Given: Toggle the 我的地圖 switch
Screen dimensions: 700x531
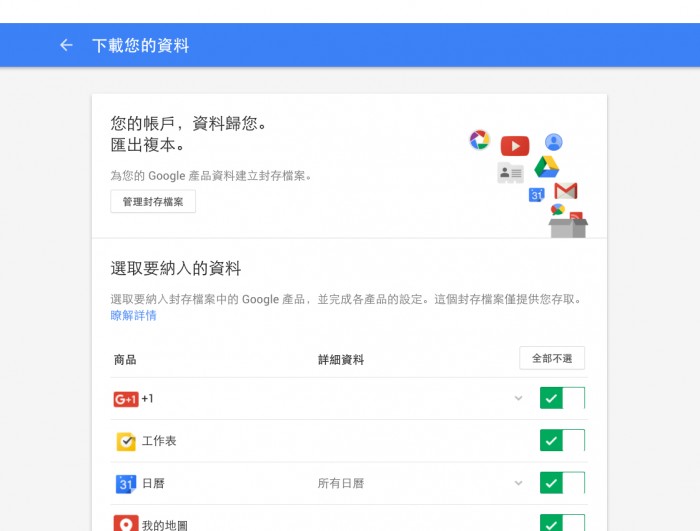Looking at the screenshot, I should tap(561, 522).
